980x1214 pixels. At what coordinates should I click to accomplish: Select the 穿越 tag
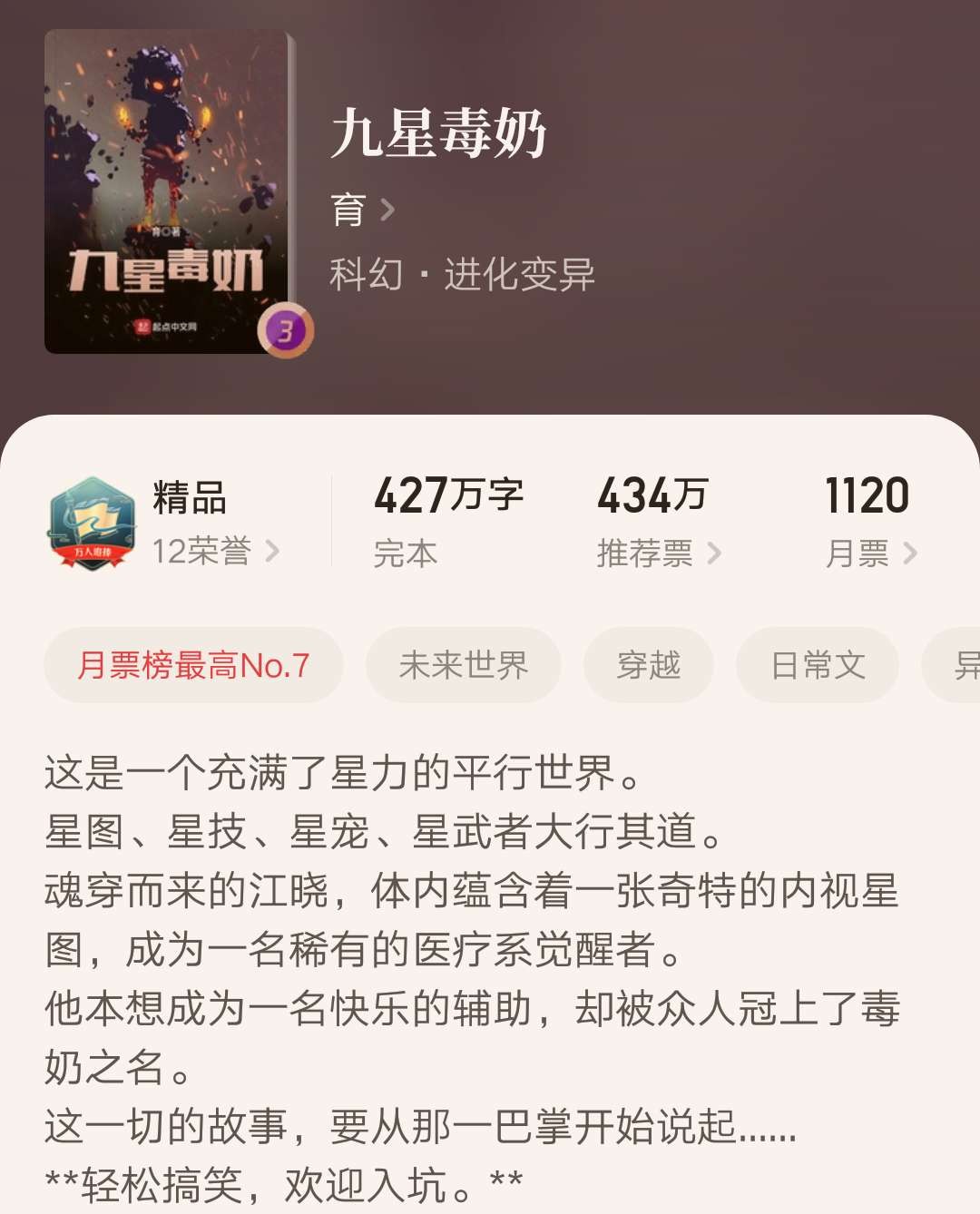[x=648, y=665]
